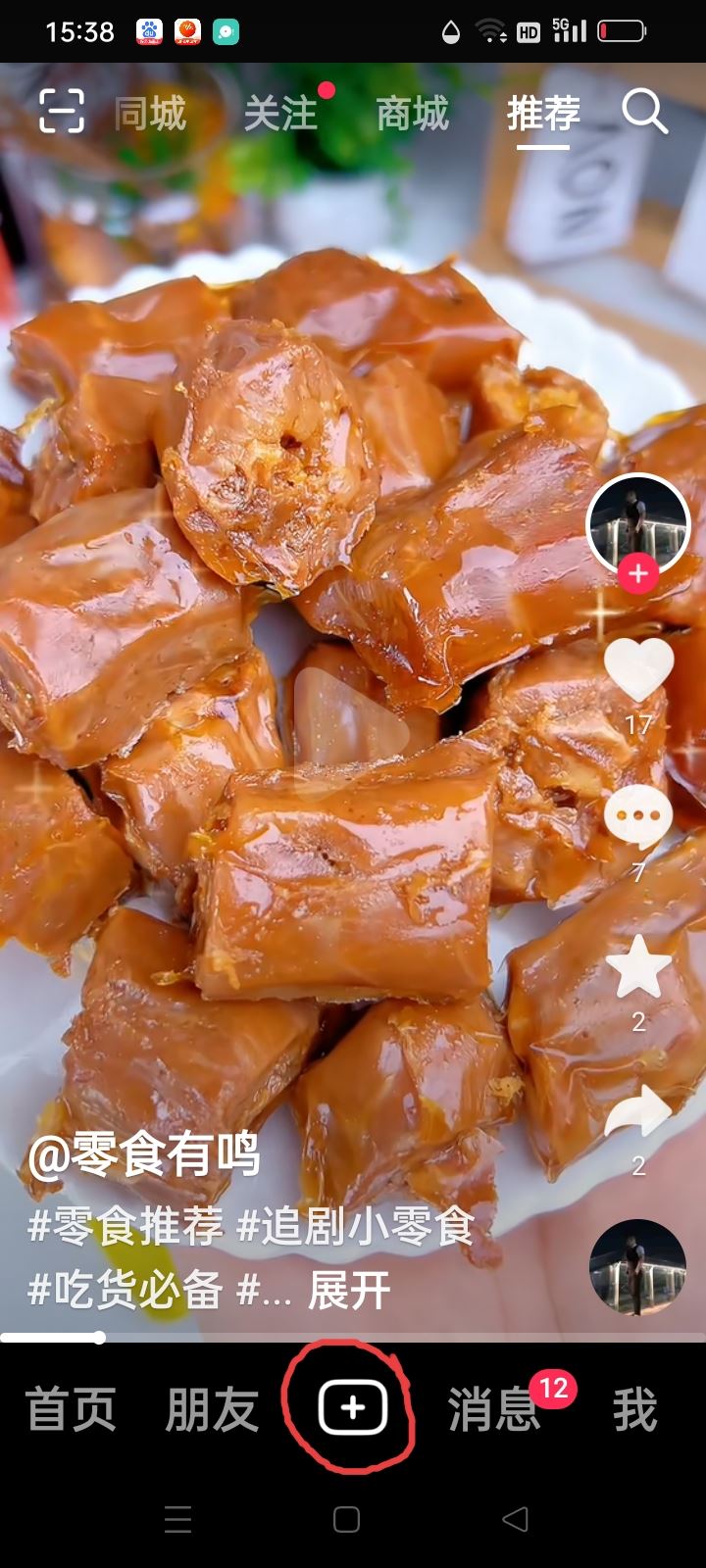Open the scan icon
The height and width of the screenshot is (1568, 706).
coord(61,111)
